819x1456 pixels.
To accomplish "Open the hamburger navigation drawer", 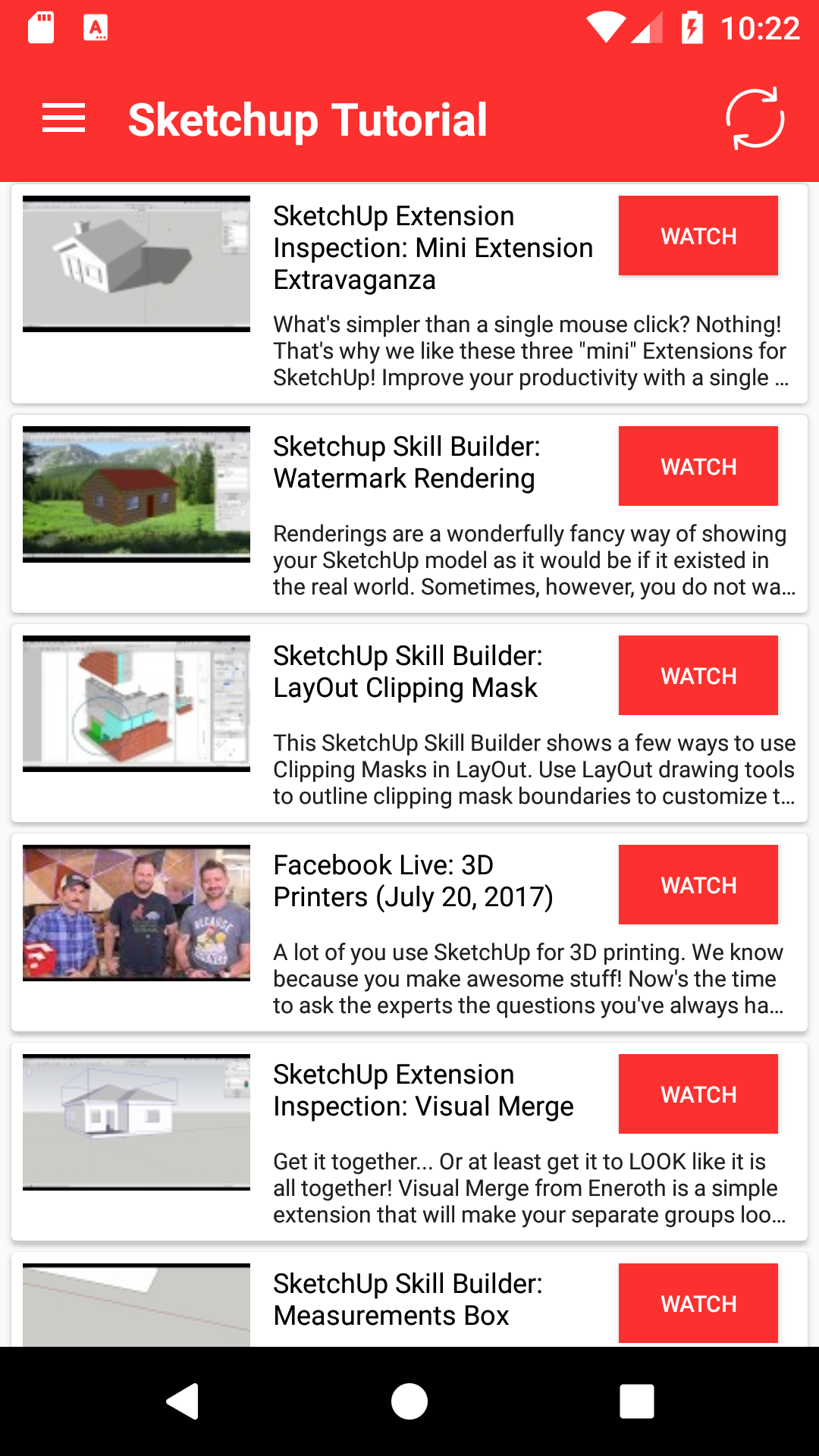I will click(64, 119).
